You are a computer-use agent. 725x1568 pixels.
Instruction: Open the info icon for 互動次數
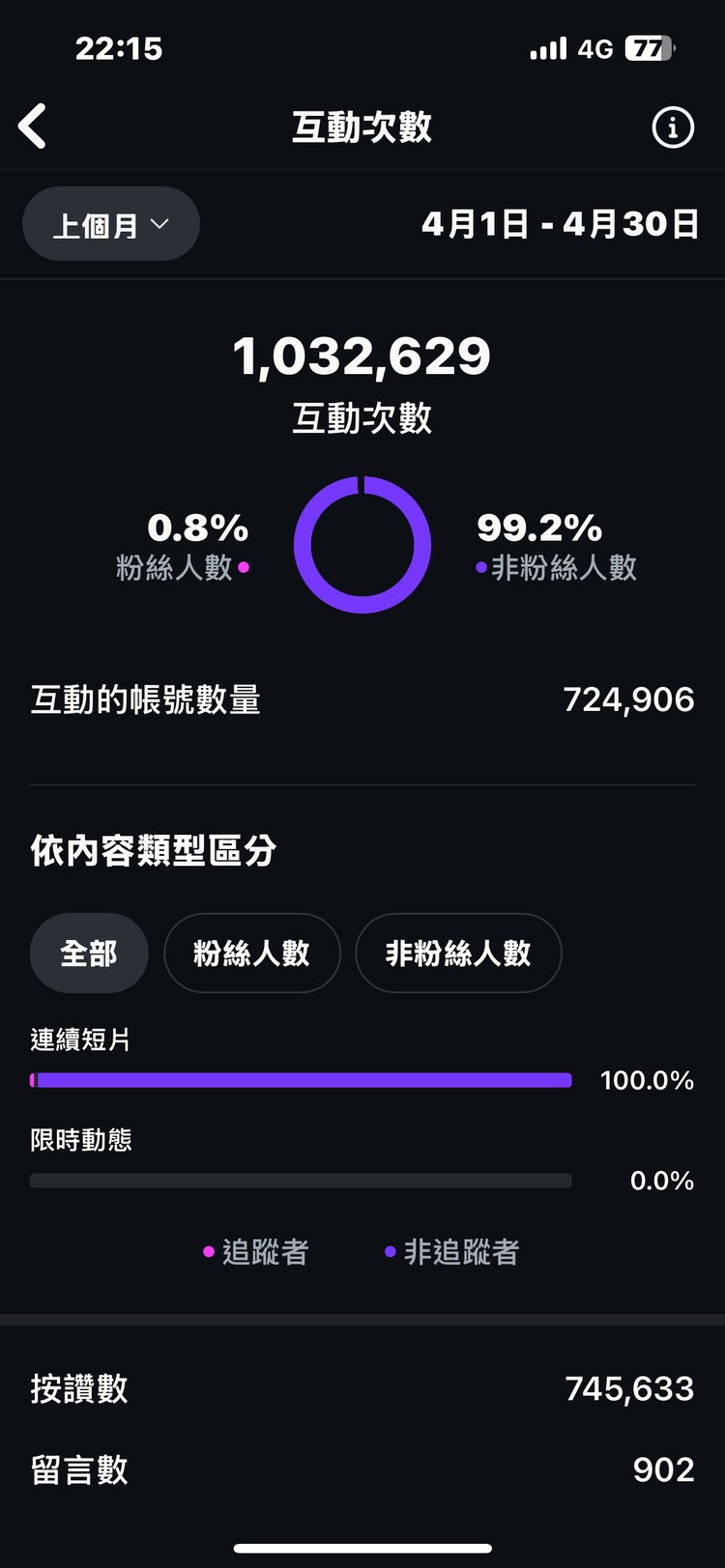(673, 127)
